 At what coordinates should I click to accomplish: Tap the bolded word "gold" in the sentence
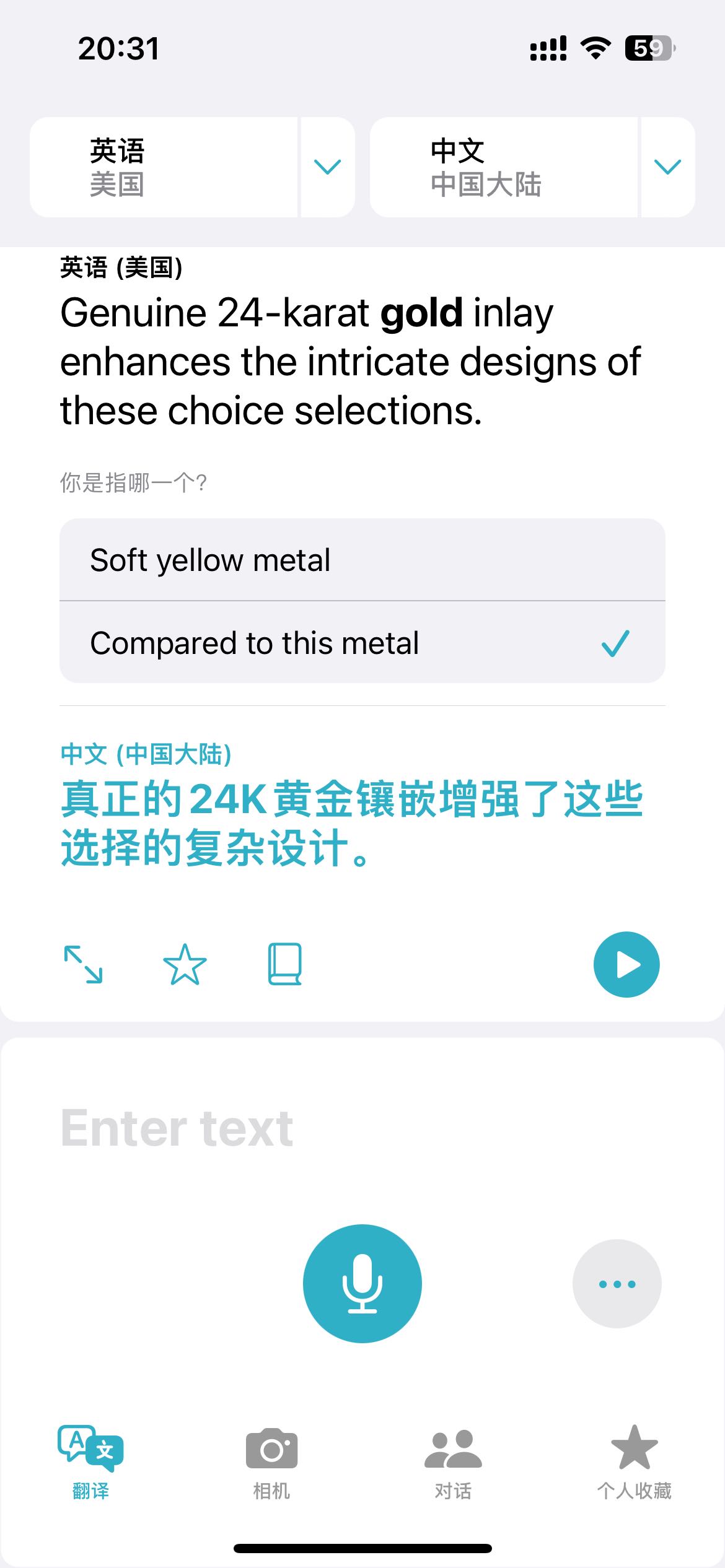point(421,313)
